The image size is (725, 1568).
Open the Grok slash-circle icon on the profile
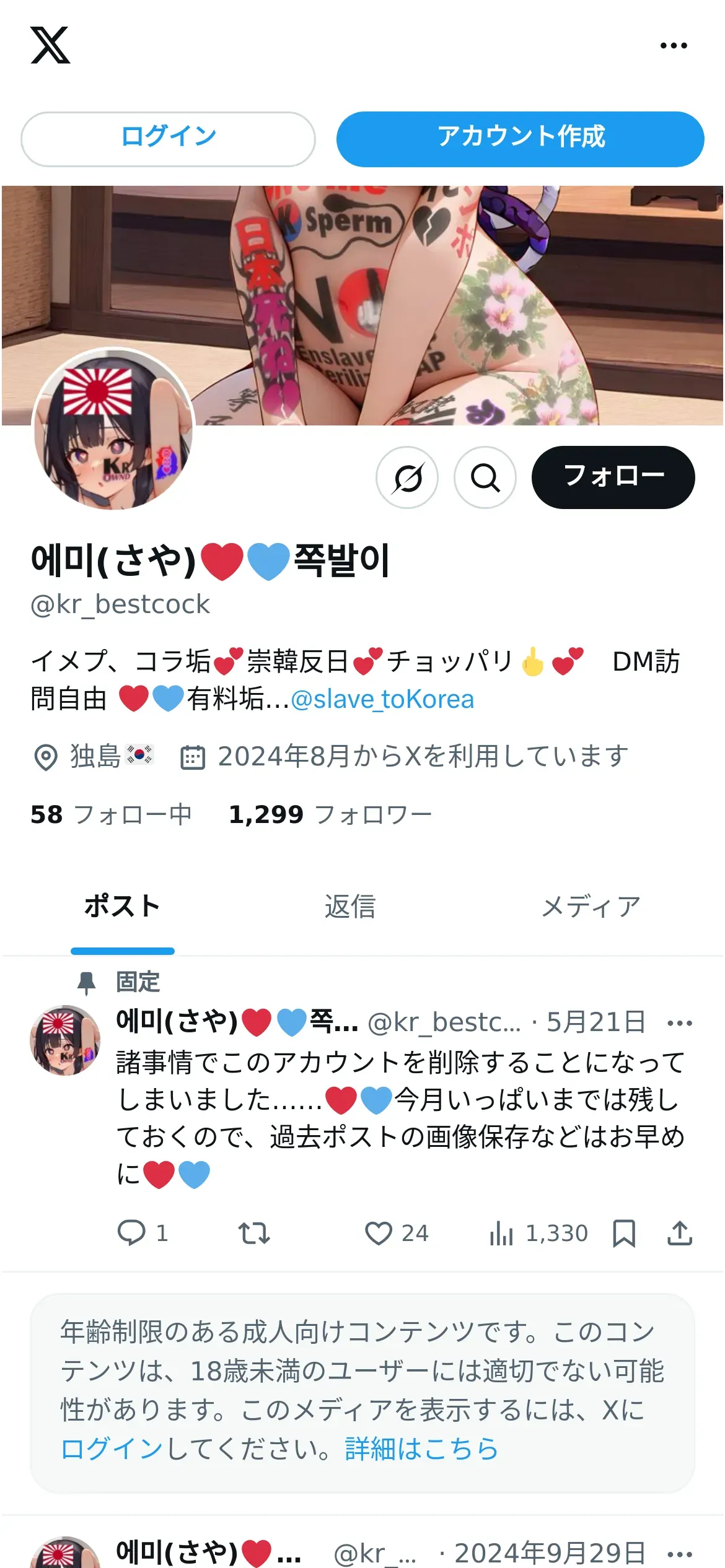click(407, 477)
